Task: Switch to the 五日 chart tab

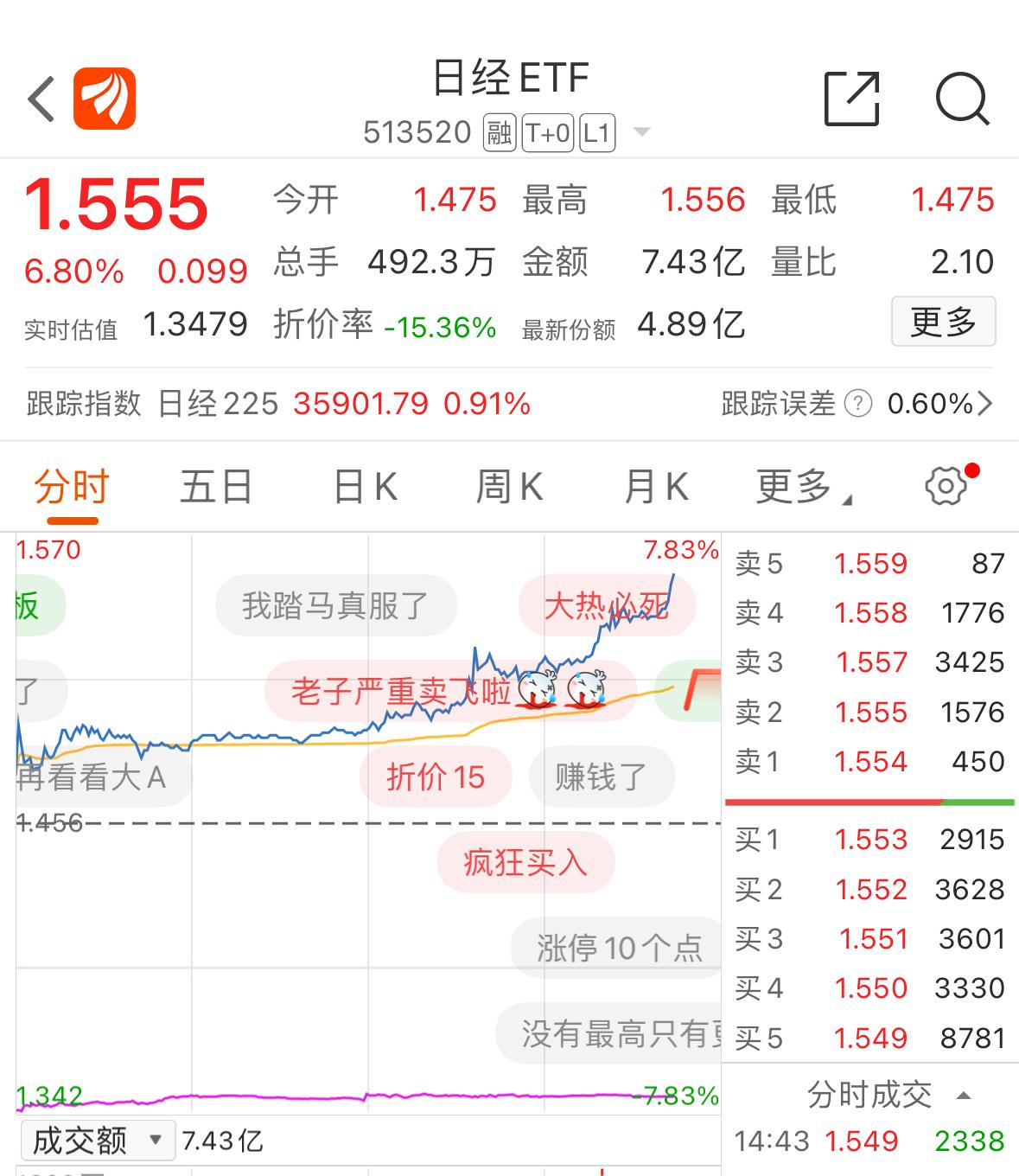Action: tap(215, 485)
